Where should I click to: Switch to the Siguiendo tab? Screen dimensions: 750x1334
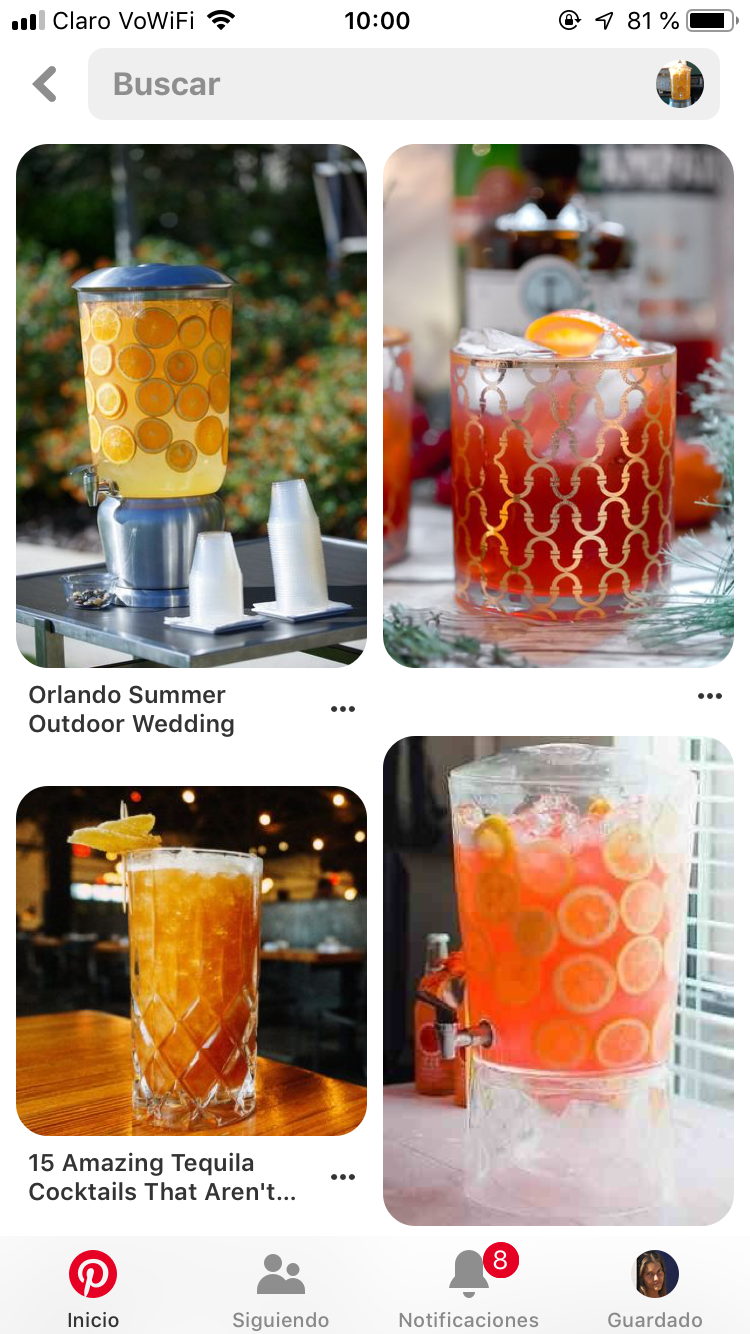[281, 1290]
